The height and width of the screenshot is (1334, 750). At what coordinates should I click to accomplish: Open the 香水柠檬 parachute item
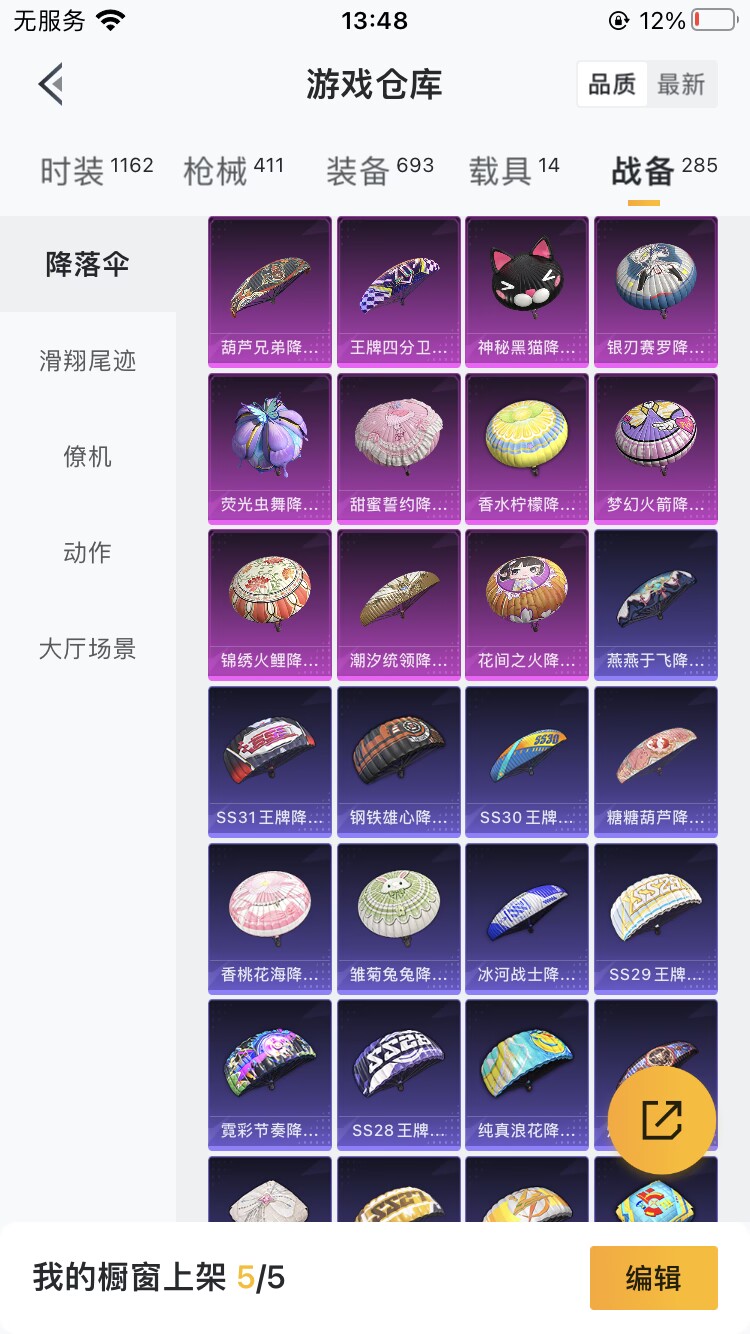[527, 448]
